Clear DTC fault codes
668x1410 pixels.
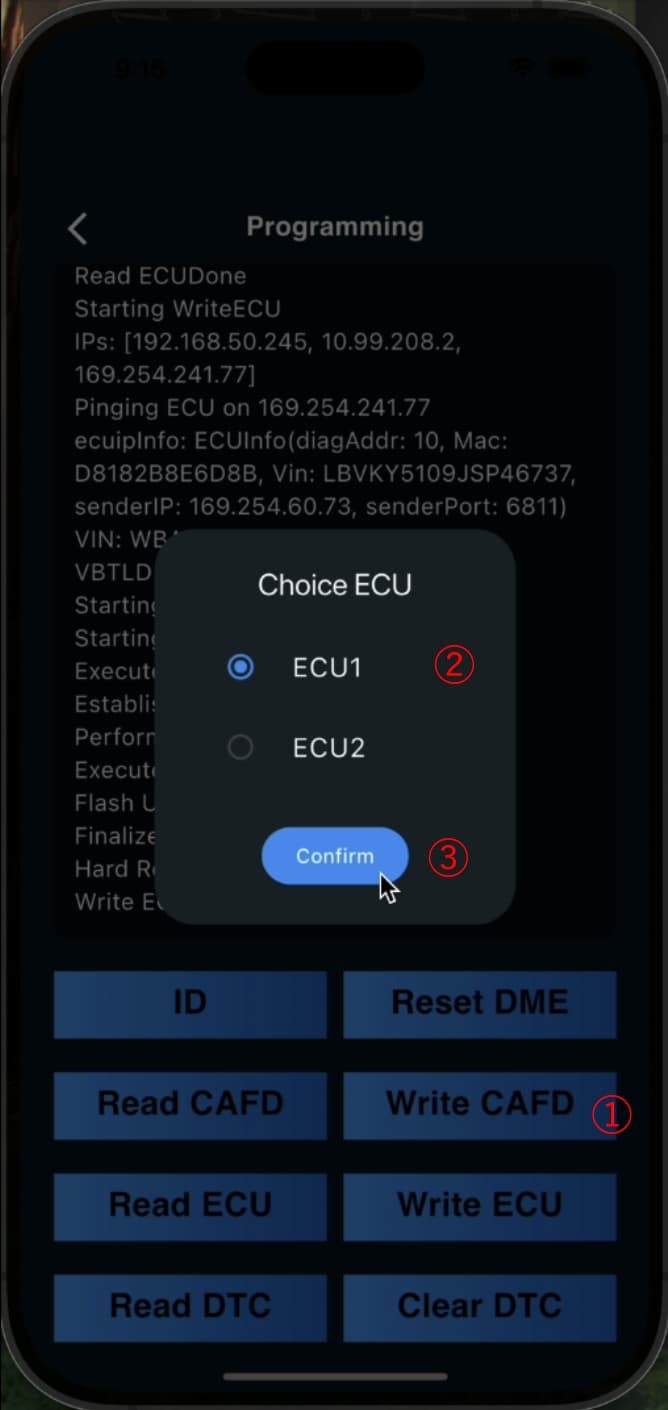(x=479, y=1307)
